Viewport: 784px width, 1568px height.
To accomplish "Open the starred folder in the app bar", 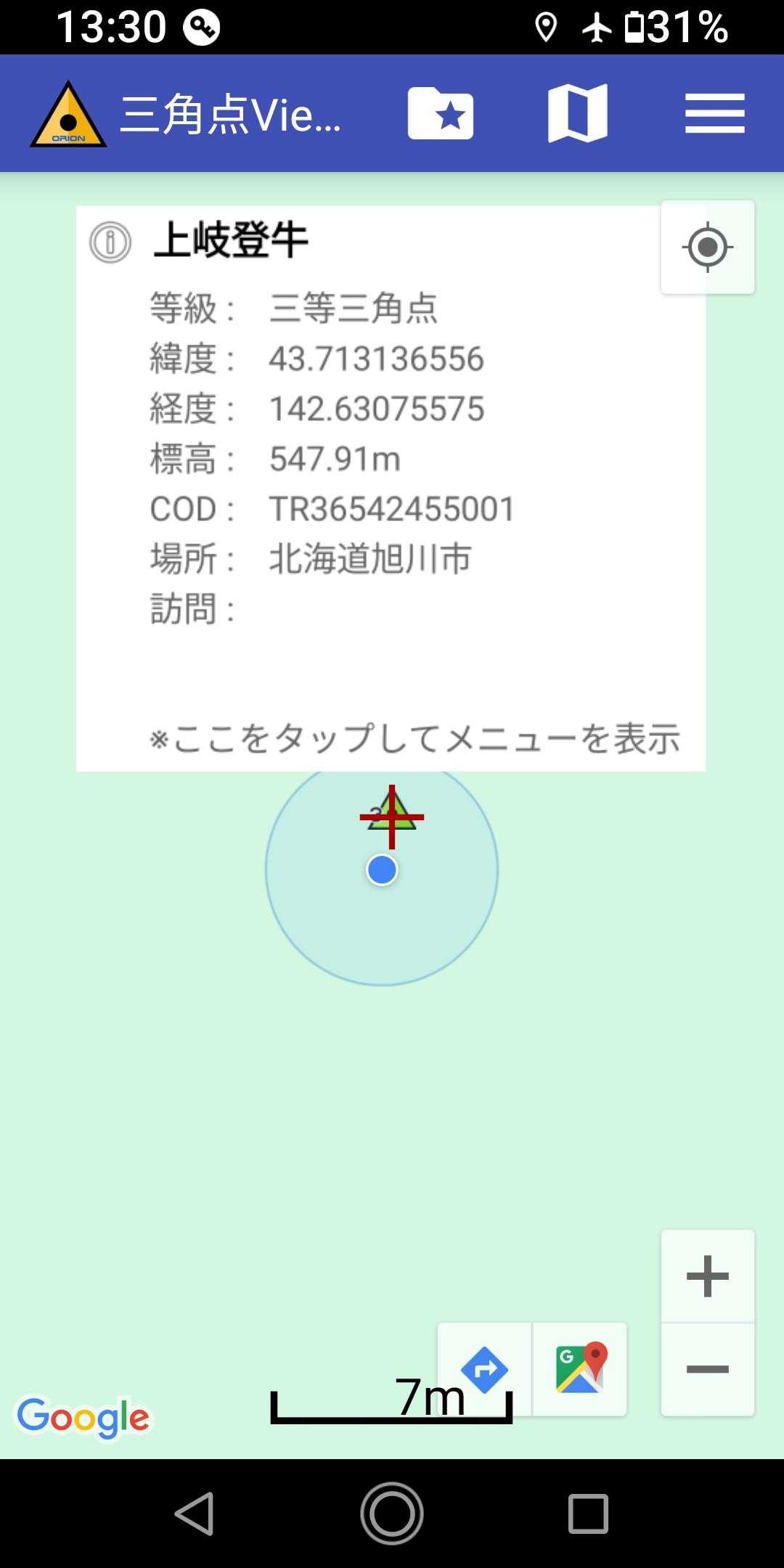I will coord(440,113).
